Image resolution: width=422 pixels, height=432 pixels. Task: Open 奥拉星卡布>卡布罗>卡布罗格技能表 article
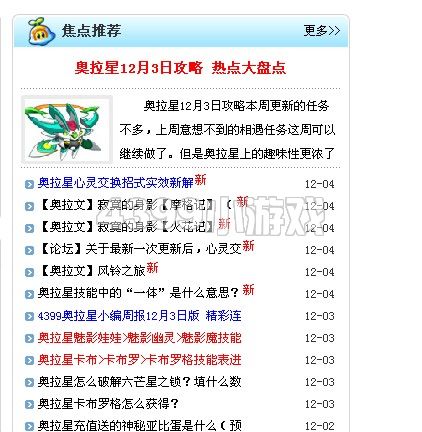click(x=139, y=359)
